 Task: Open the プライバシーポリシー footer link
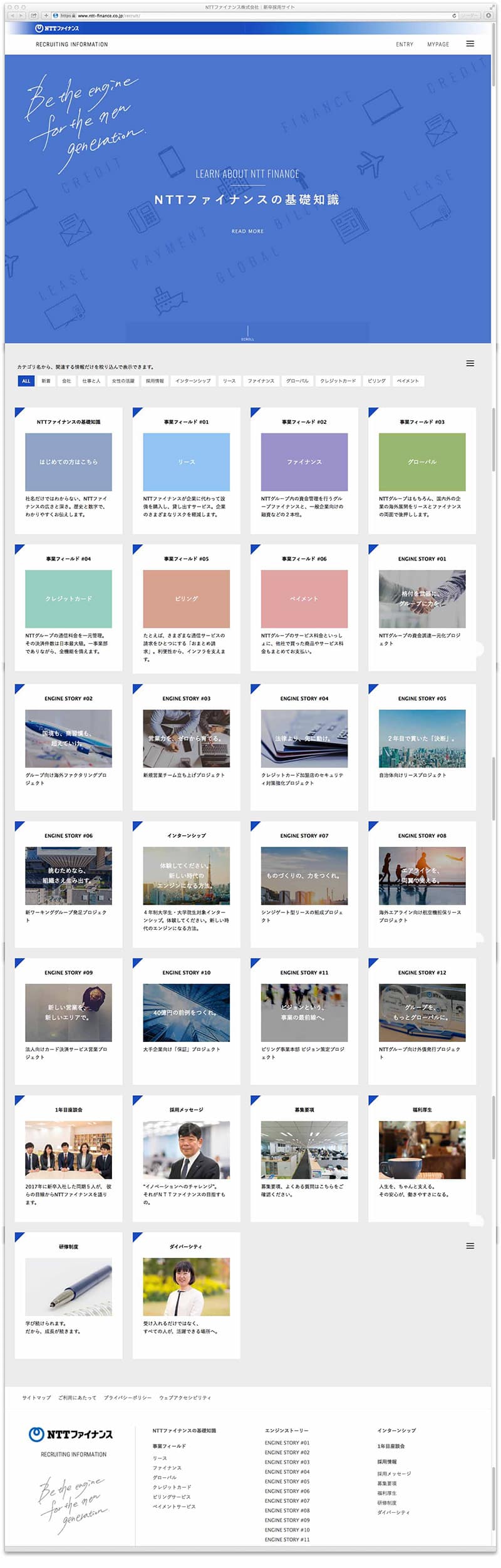127,1397
